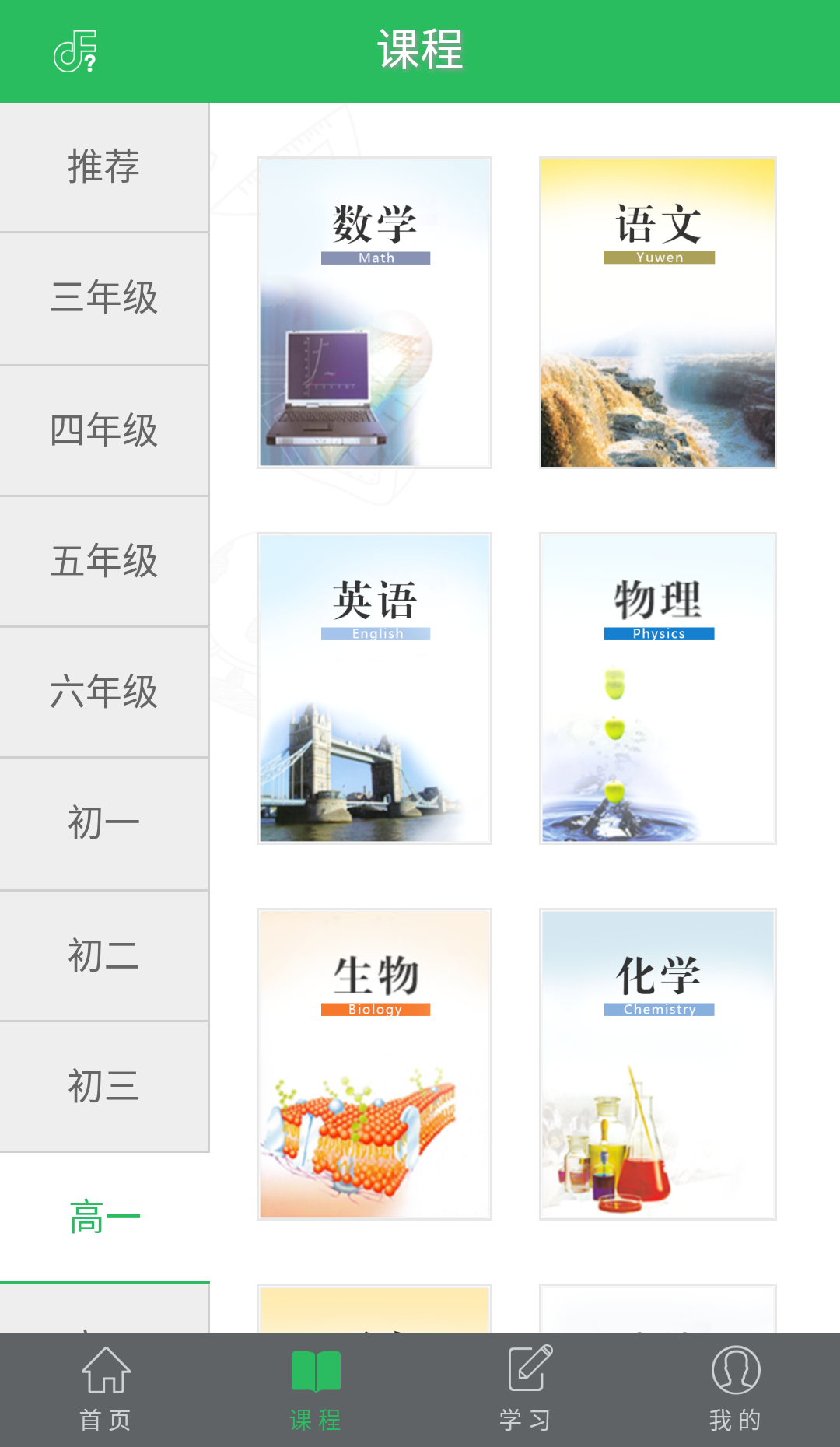
Task: Select 初二 in the grade list
Action: [104, 955]
